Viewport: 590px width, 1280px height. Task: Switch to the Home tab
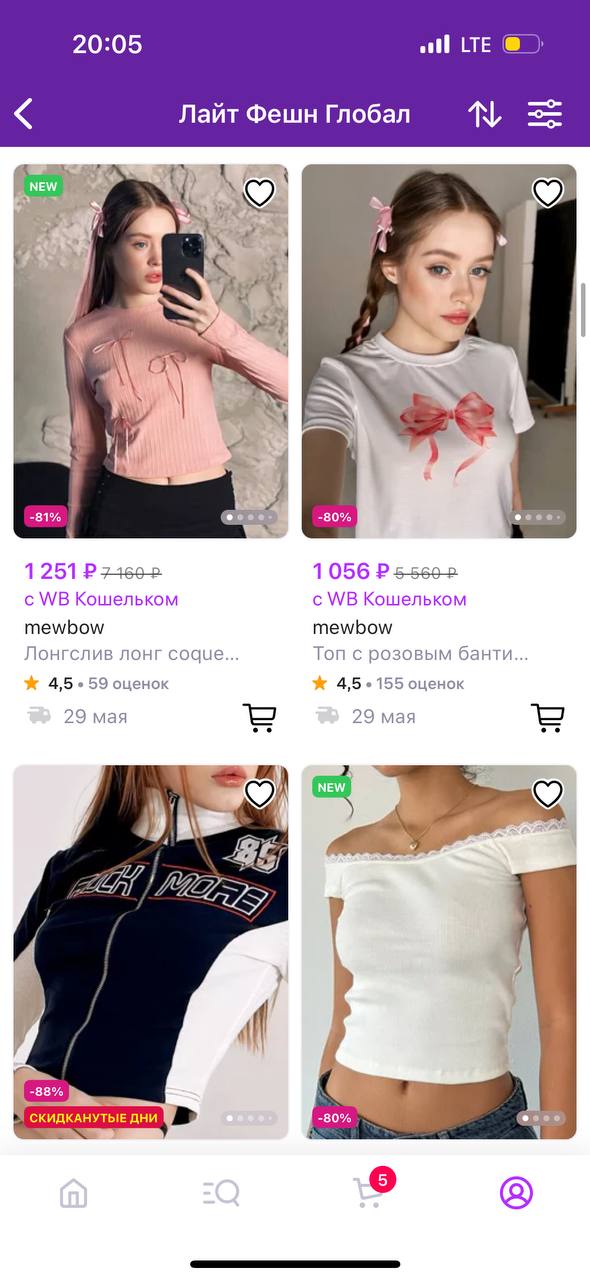pyautogui.click(x=73, y=1193)
